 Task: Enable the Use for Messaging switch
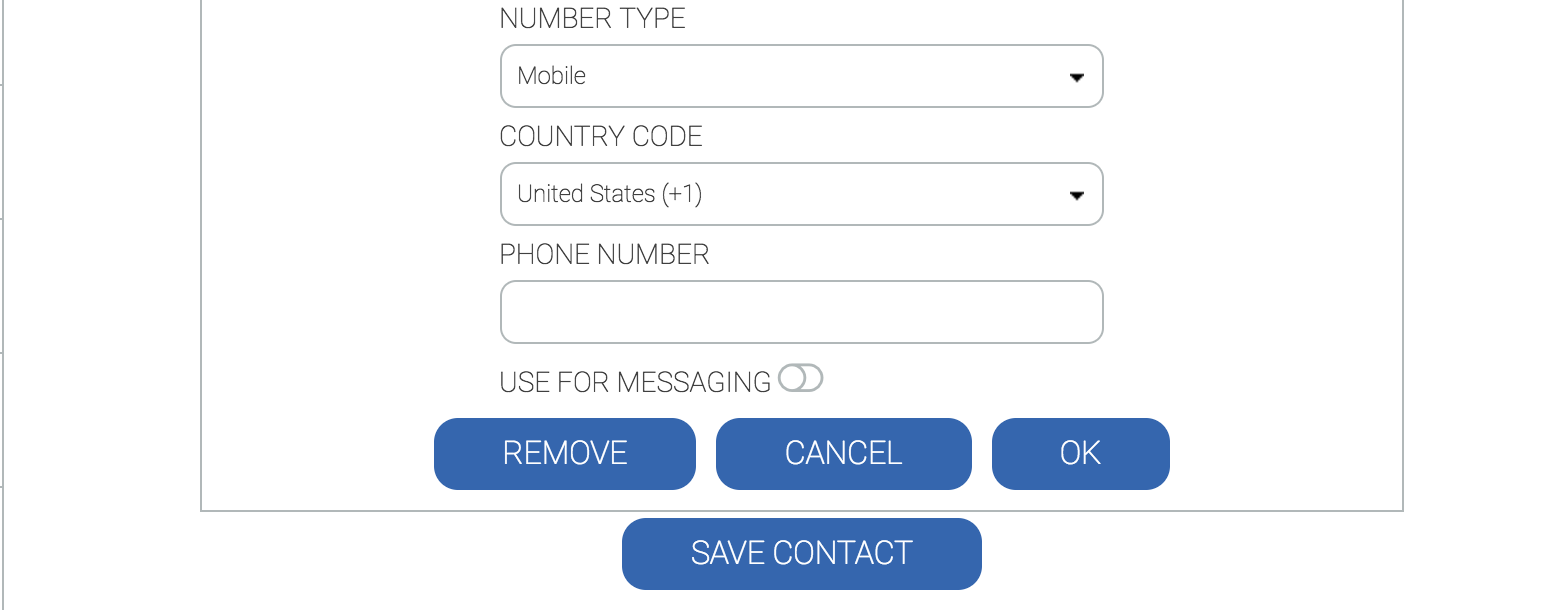(800, 378)
